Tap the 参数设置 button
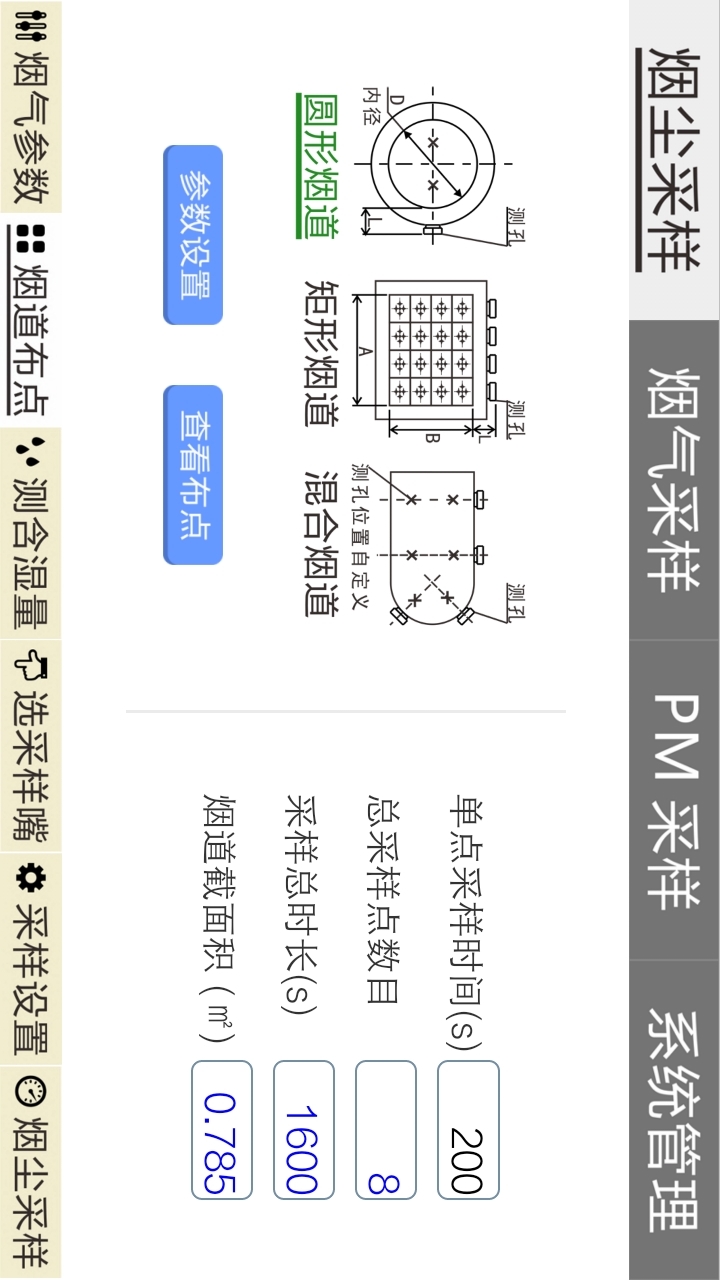Image resolution: width=720 pixels, height=1280 pixels. coord(193,235)
